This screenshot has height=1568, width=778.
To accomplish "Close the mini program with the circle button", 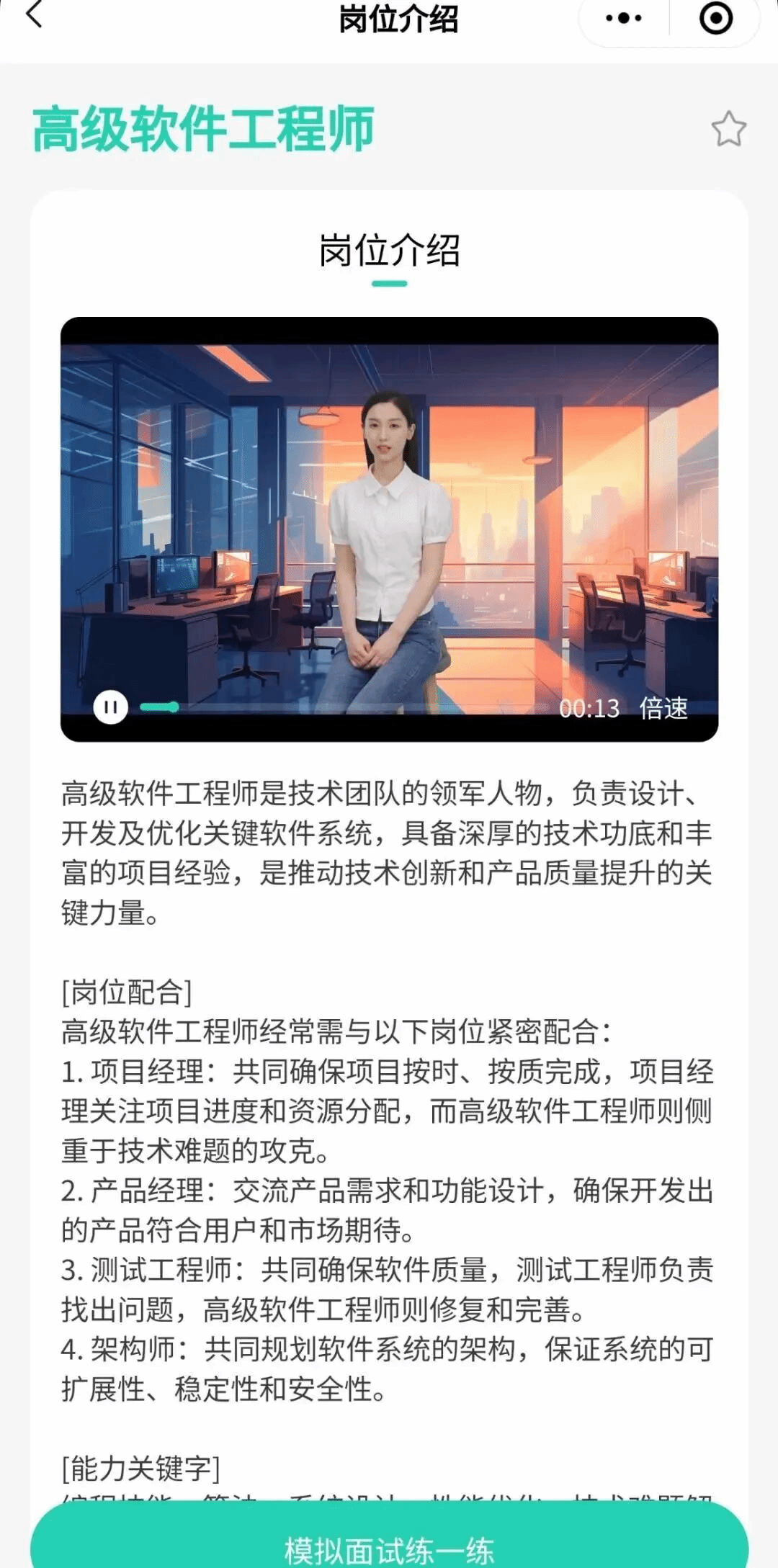I will 715,18.
